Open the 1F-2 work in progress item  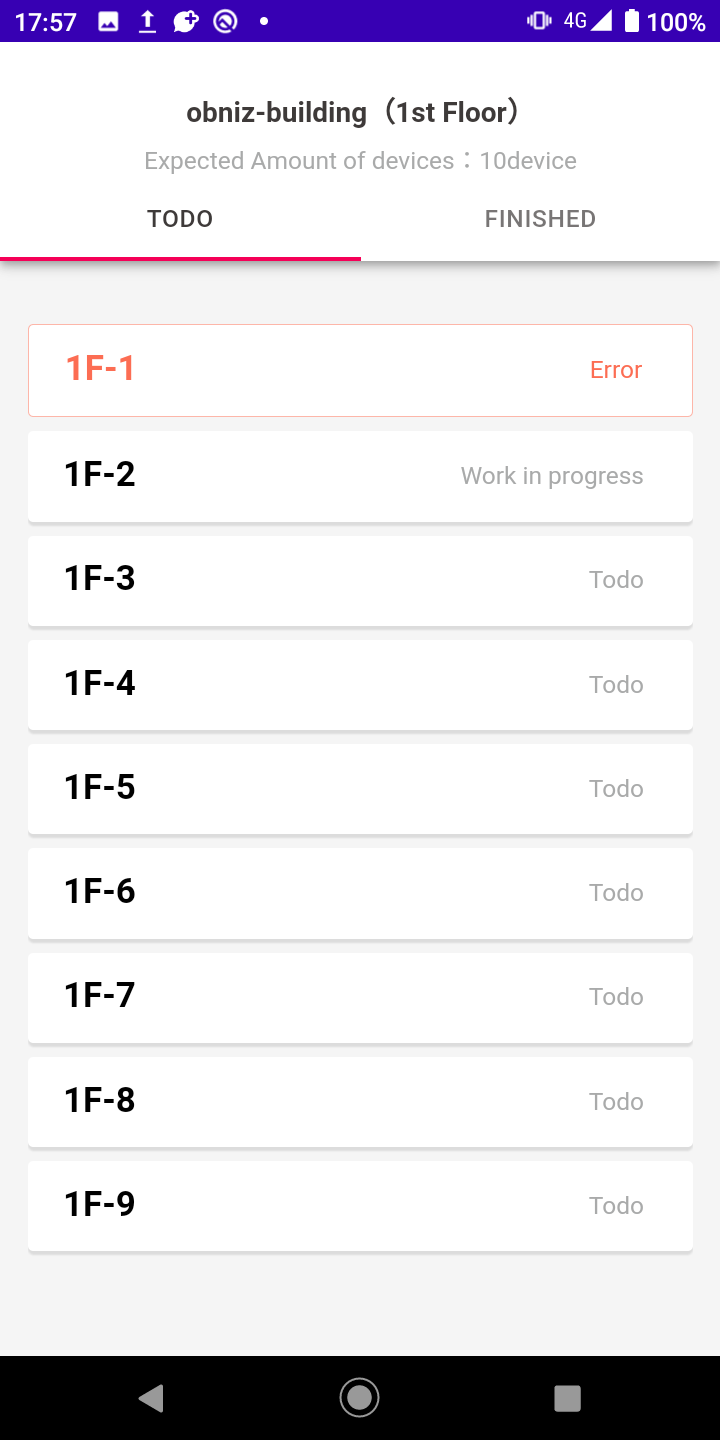(360, 476)
